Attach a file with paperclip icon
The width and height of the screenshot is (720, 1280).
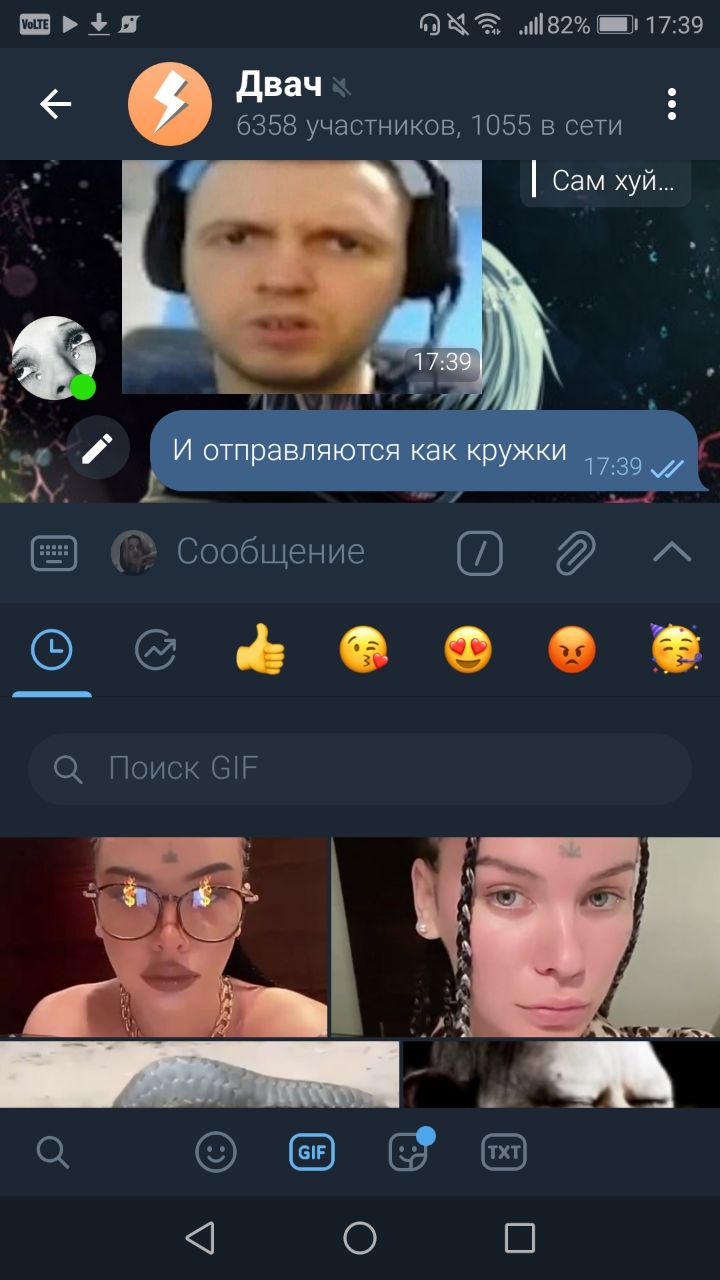click(576, 552)
